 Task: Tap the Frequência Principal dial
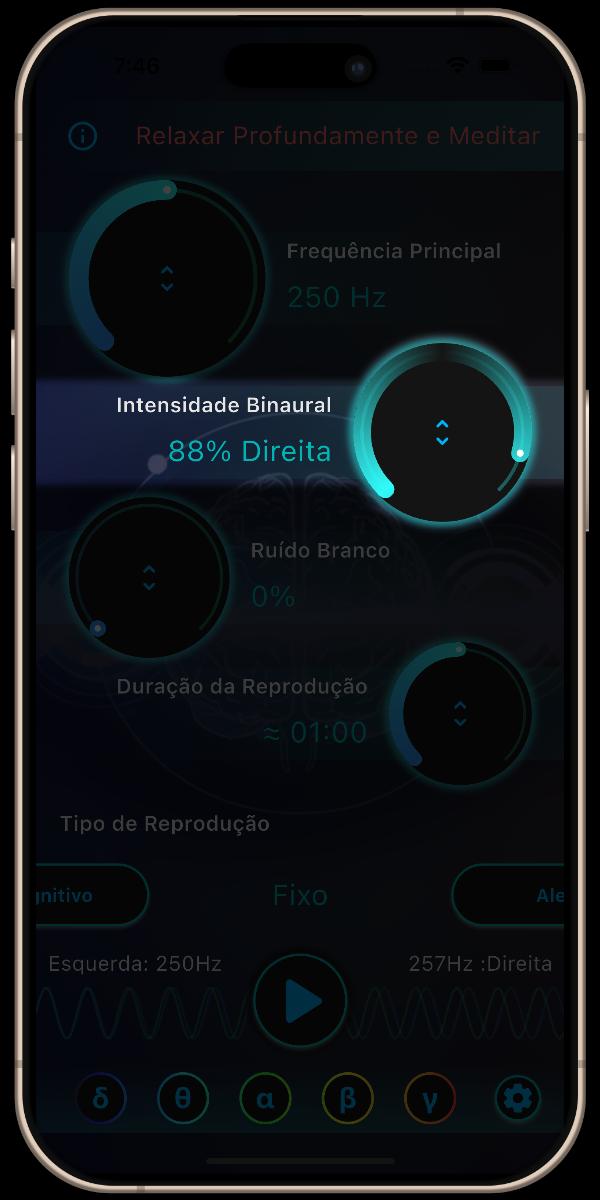coord(167,279)
